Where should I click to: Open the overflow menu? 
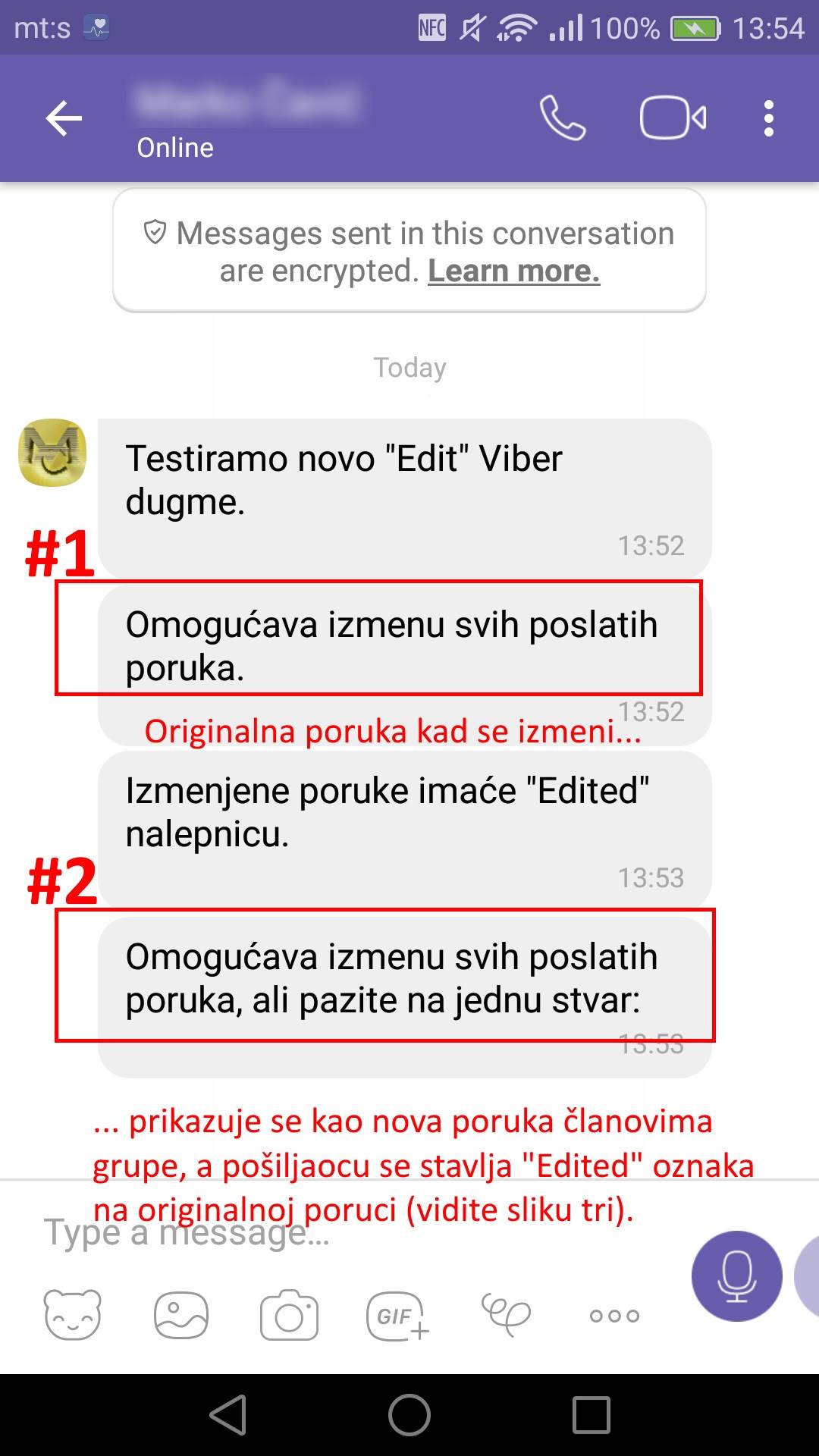pos(768,118)
